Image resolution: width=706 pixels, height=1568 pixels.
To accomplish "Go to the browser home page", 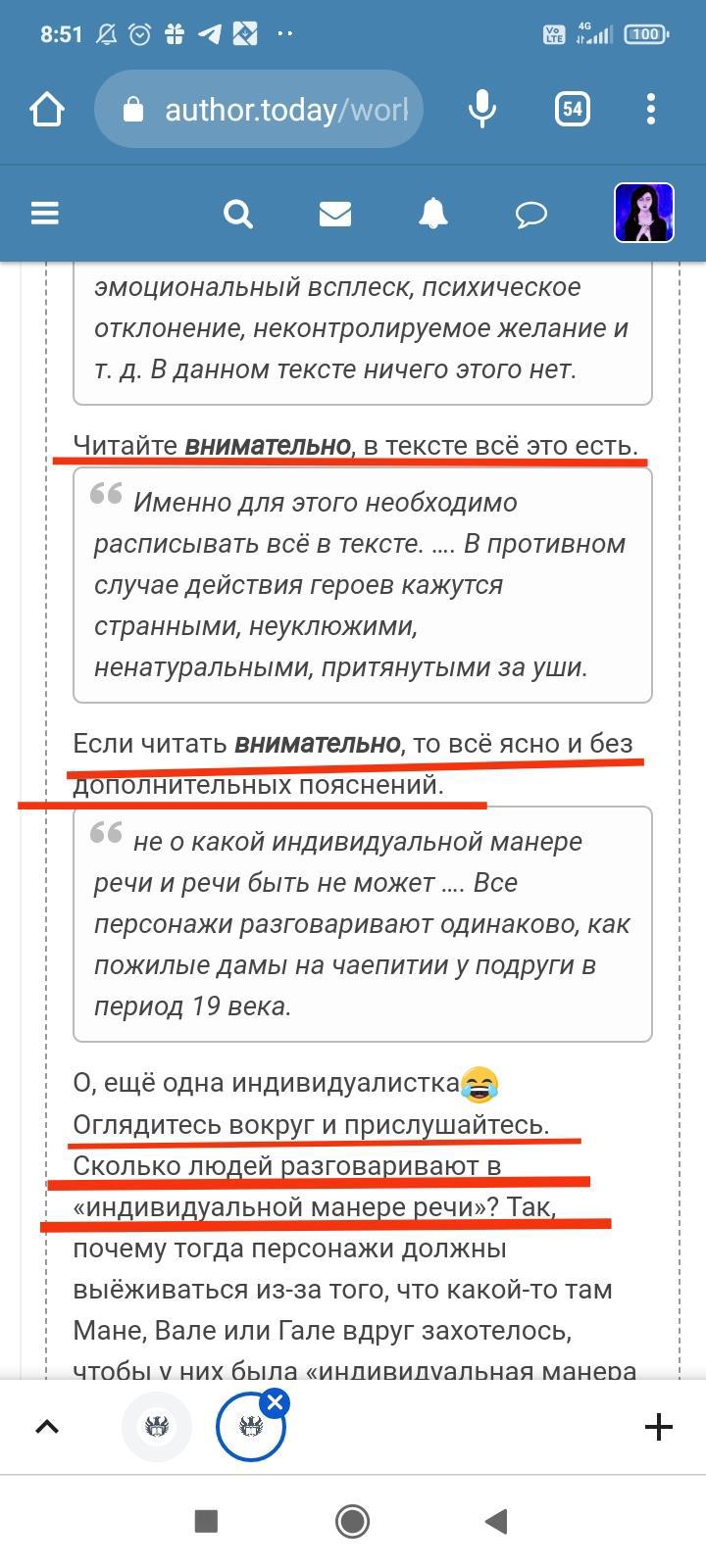I will tap(46, 109).
